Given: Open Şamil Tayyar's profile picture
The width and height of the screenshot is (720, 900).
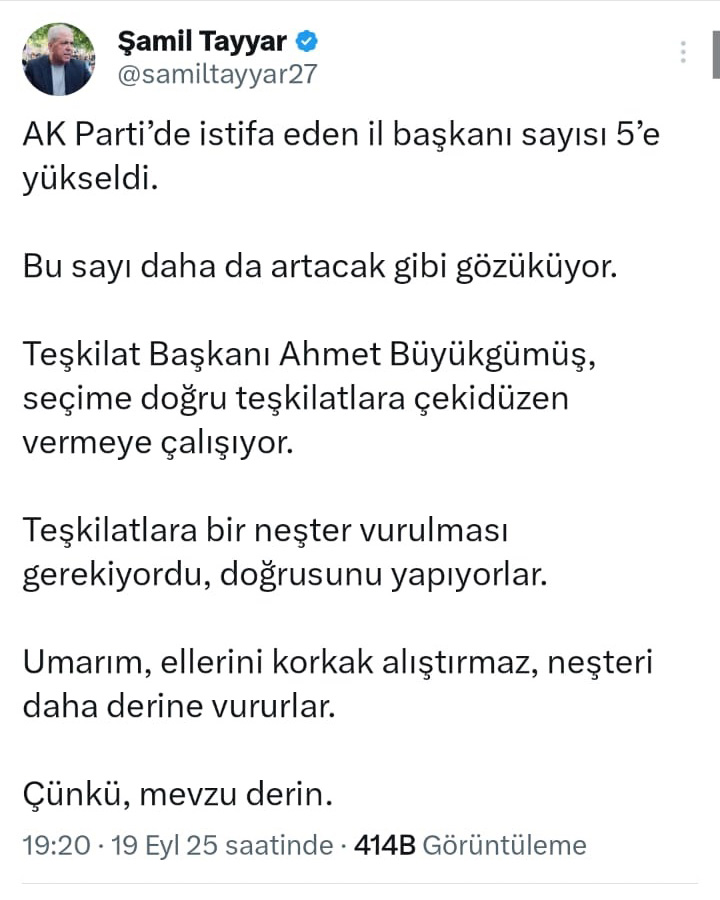Looking at the screenshot, I should [x=58, y=59].
